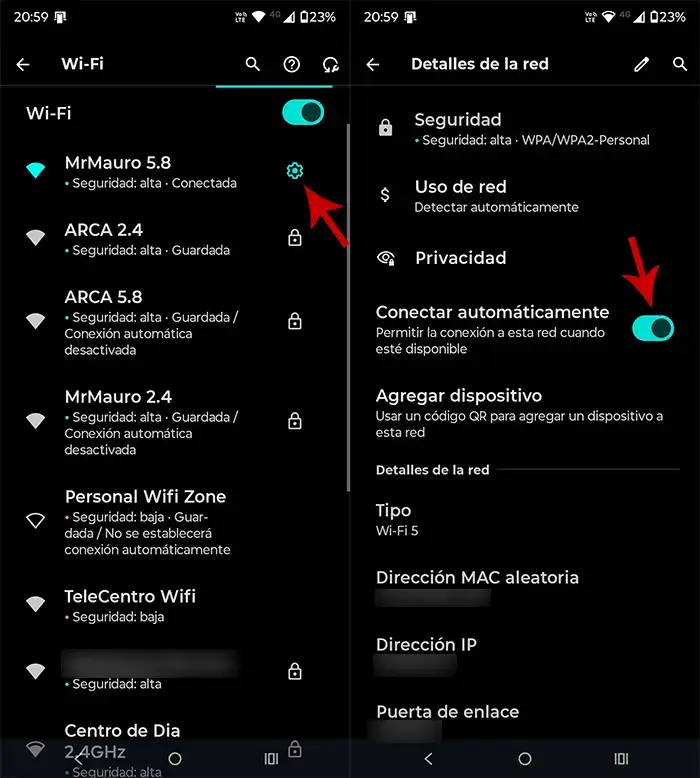Open Agregar dispositivo with QR code
700x778 pixels.
point(520,413)
